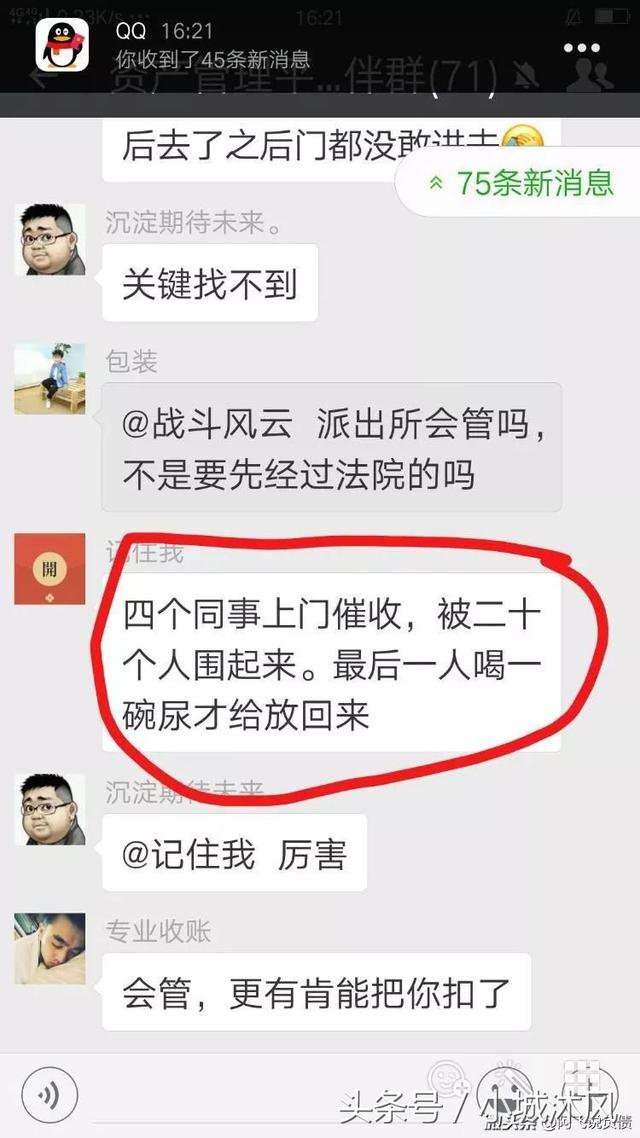Open 包装's profile avatar
The image size is (640, 1138).
(49, 379)
